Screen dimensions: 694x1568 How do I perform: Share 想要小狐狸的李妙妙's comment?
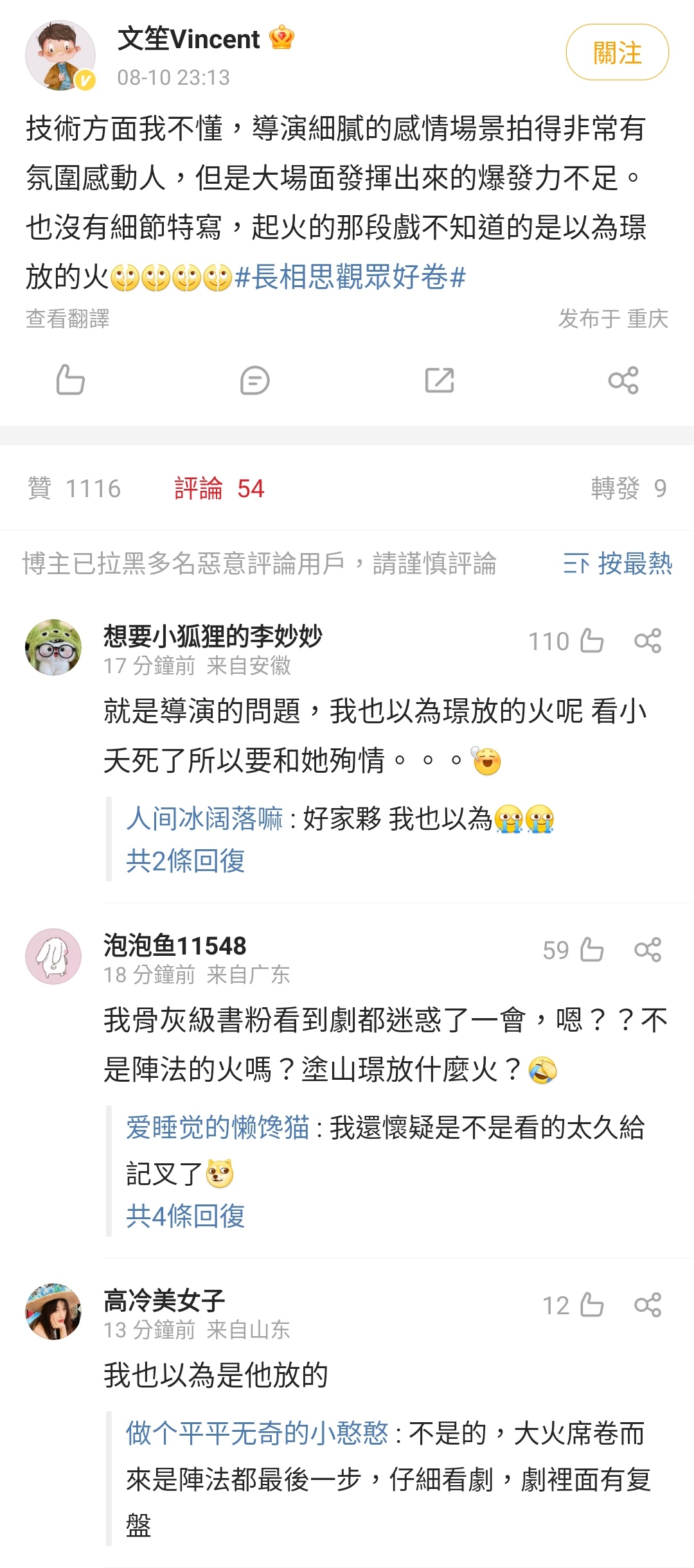tap(647, 641)
